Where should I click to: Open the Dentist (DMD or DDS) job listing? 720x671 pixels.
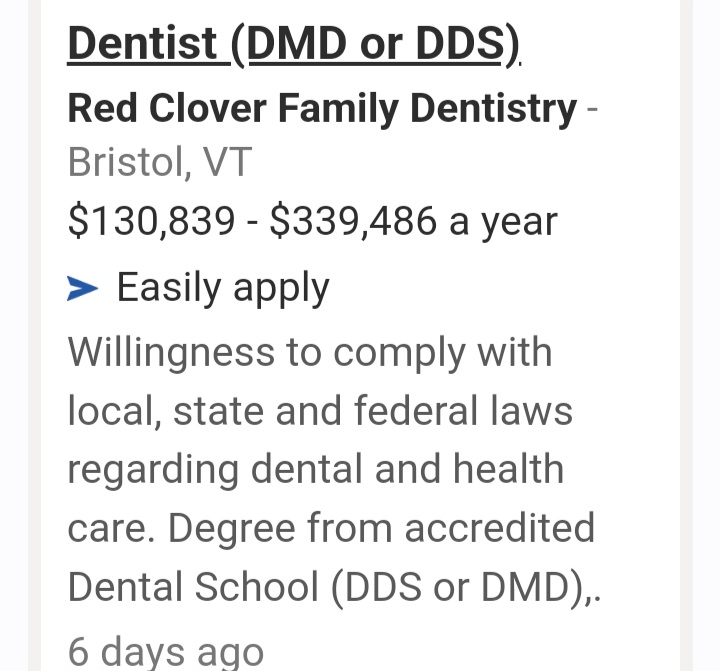(293, 44)
